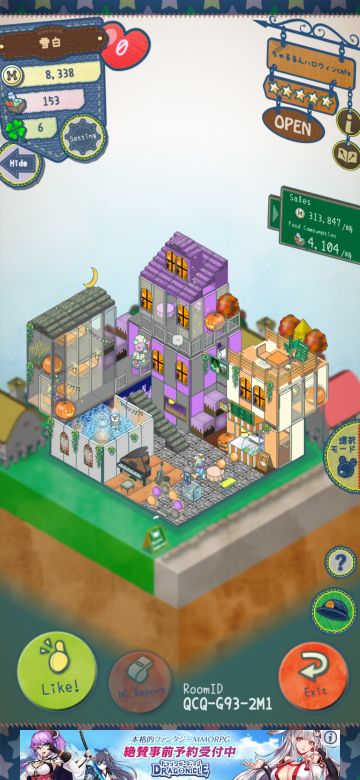Collapse the Sales board arrow
The height and width of the screenshot is (780, 360).
[x=274, y=212]
